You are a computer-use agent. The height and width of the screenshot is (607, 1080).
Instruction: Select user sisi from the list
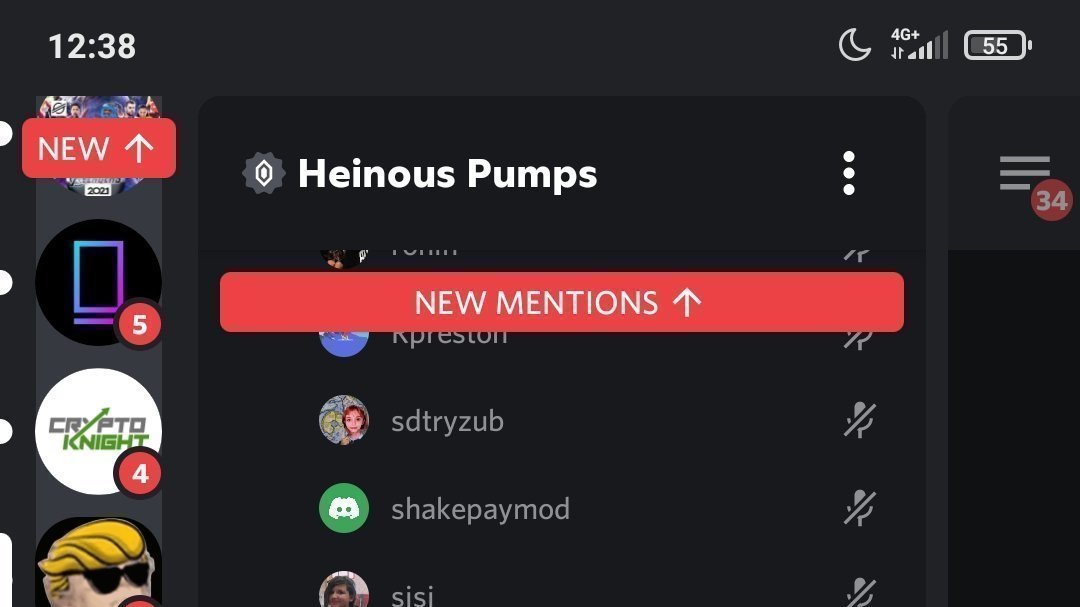(412, 595)
